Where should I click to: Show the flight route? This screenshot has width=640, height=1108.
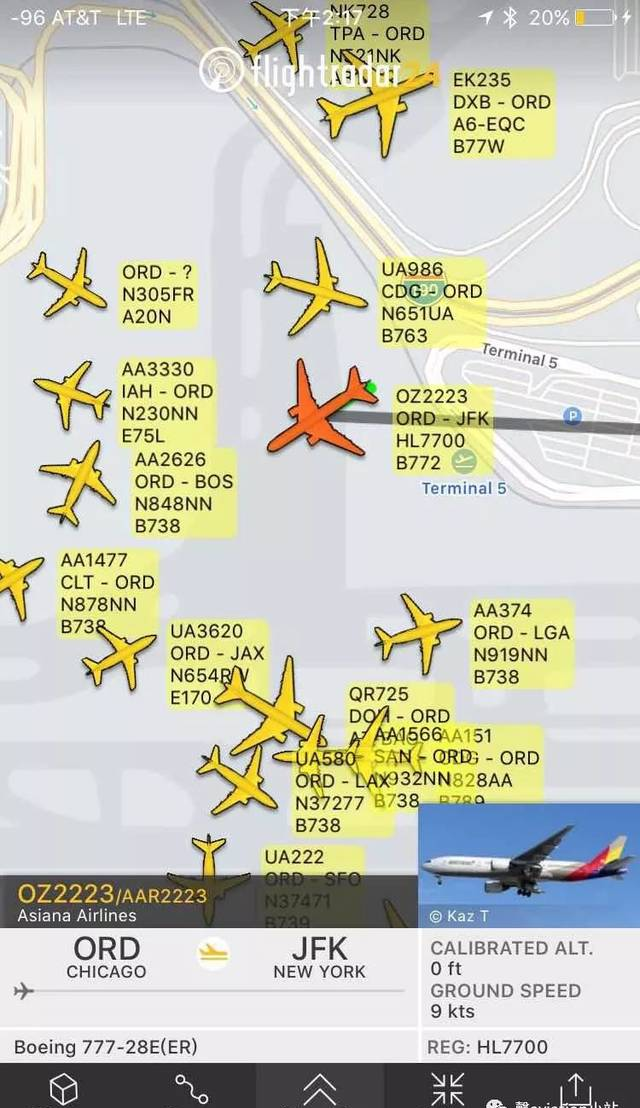[191, 1088]
